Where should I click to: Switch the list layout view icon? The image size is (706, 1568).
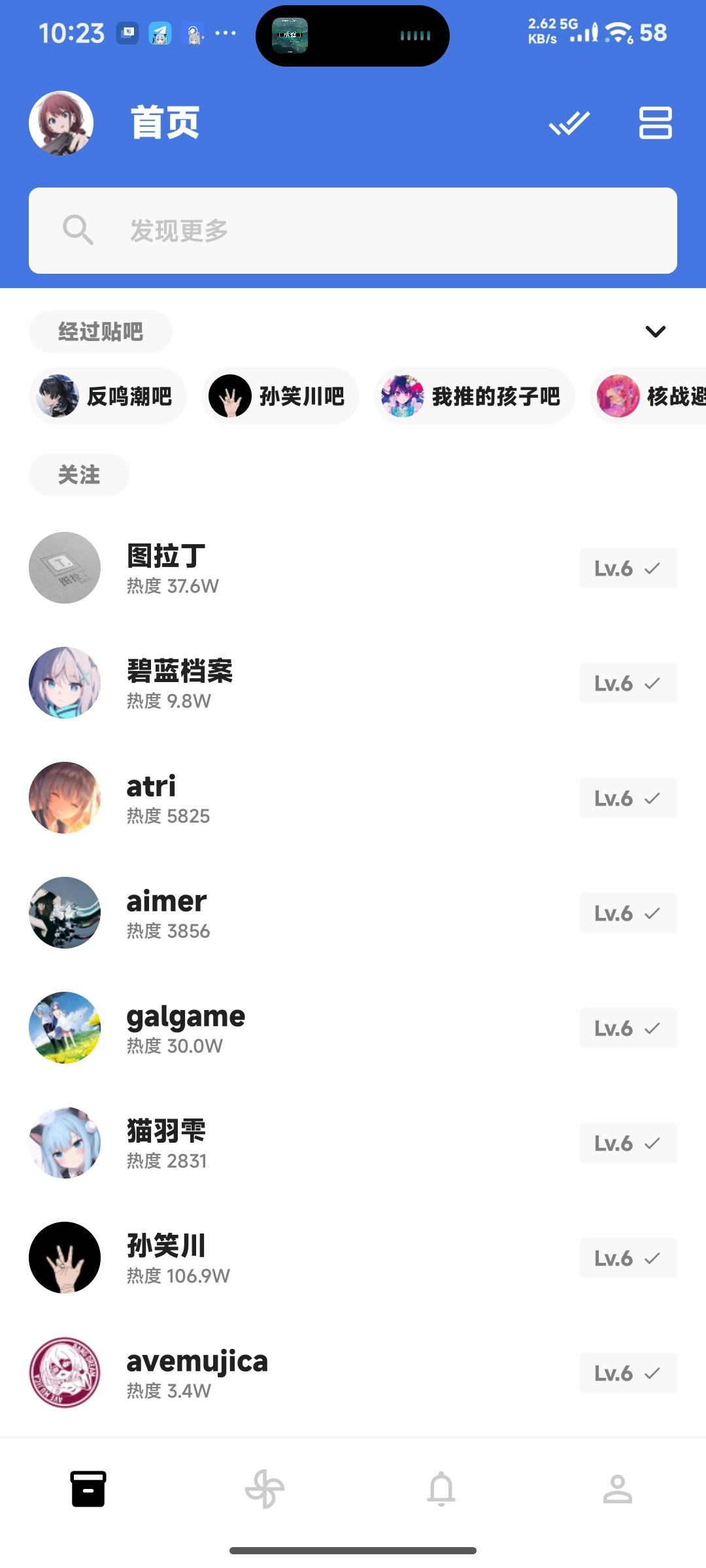point(655,123)
